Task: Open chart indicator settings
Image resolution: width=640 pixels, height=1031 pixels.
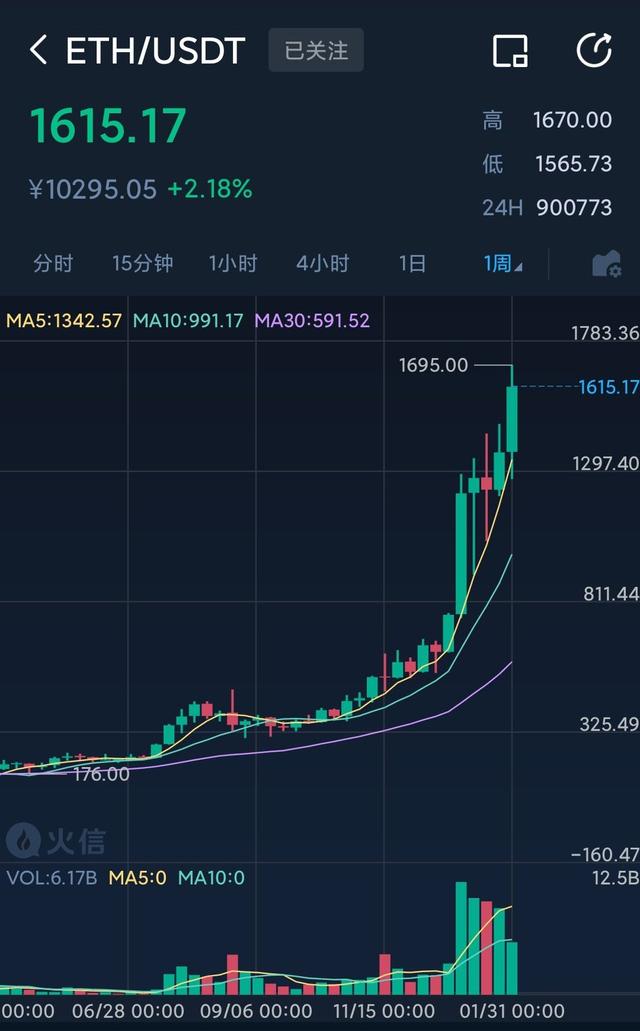Action: [x=606, y=264]
